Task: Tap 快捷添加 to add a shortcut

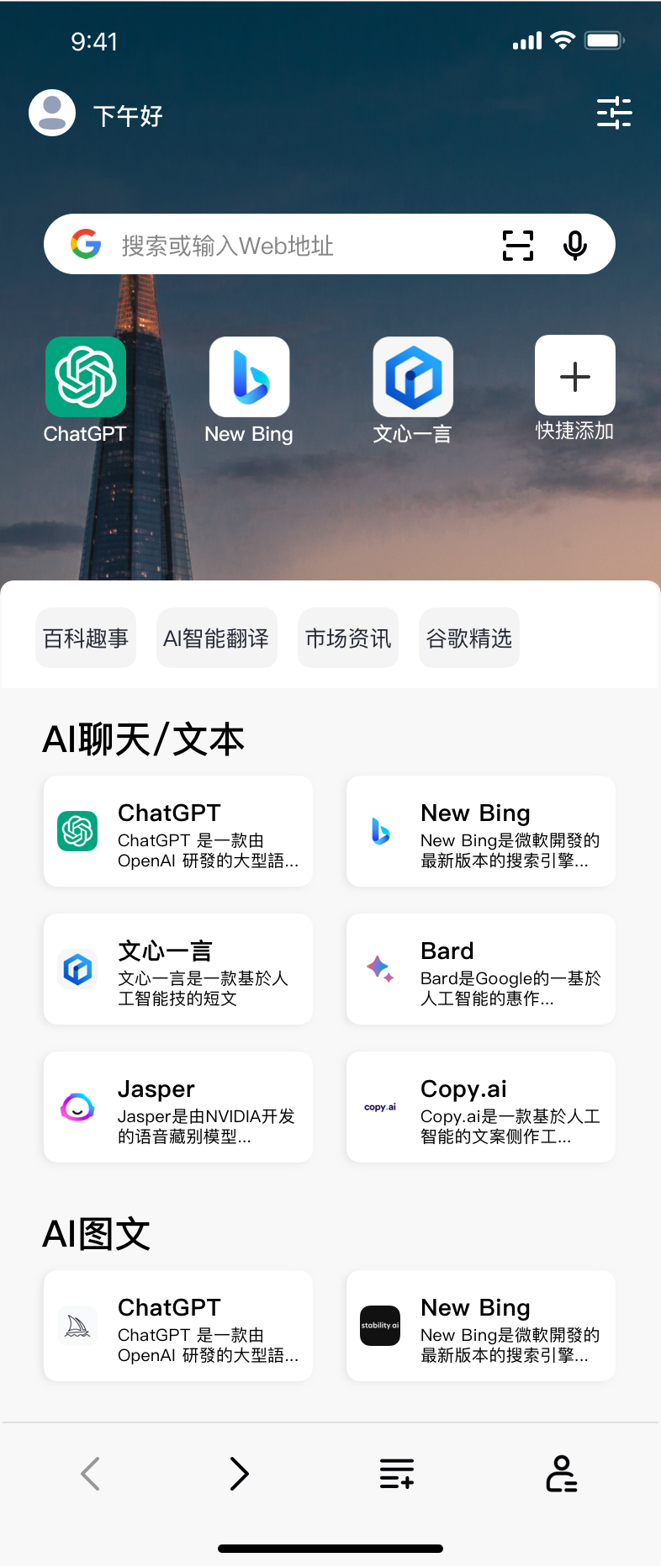Action: coord(575,376)
